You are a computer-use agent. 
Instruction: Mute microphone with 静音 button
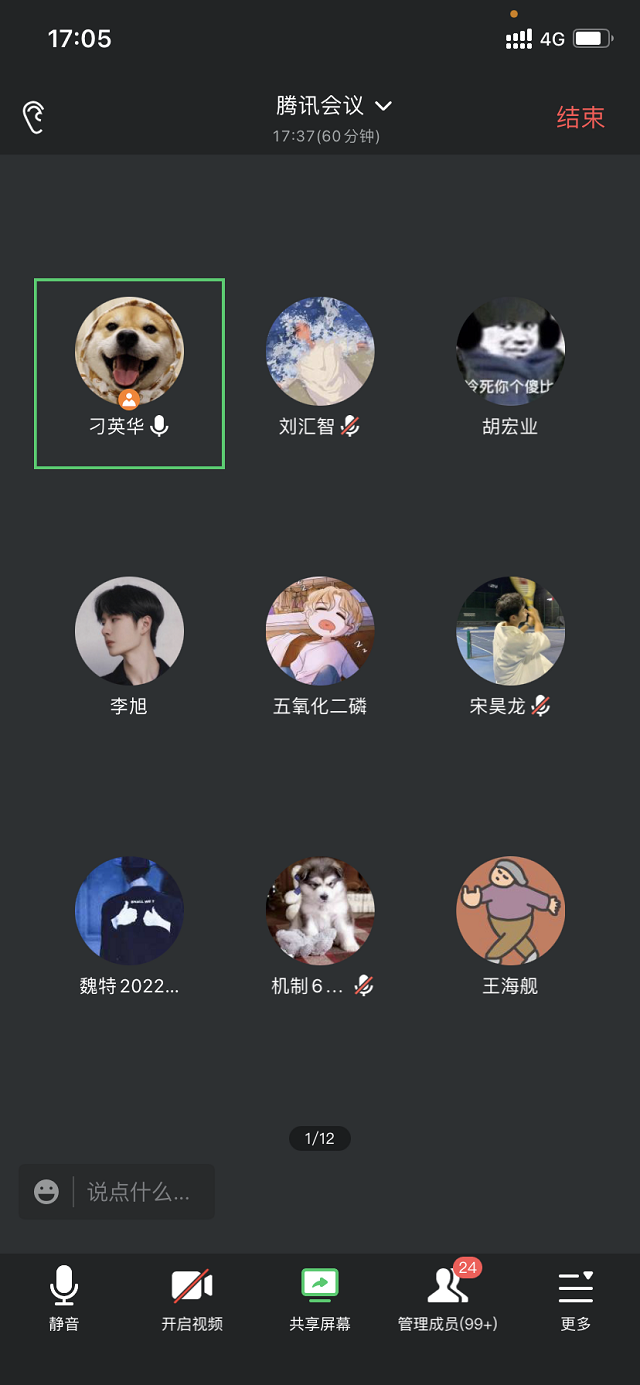click(x=64, y=1297)
